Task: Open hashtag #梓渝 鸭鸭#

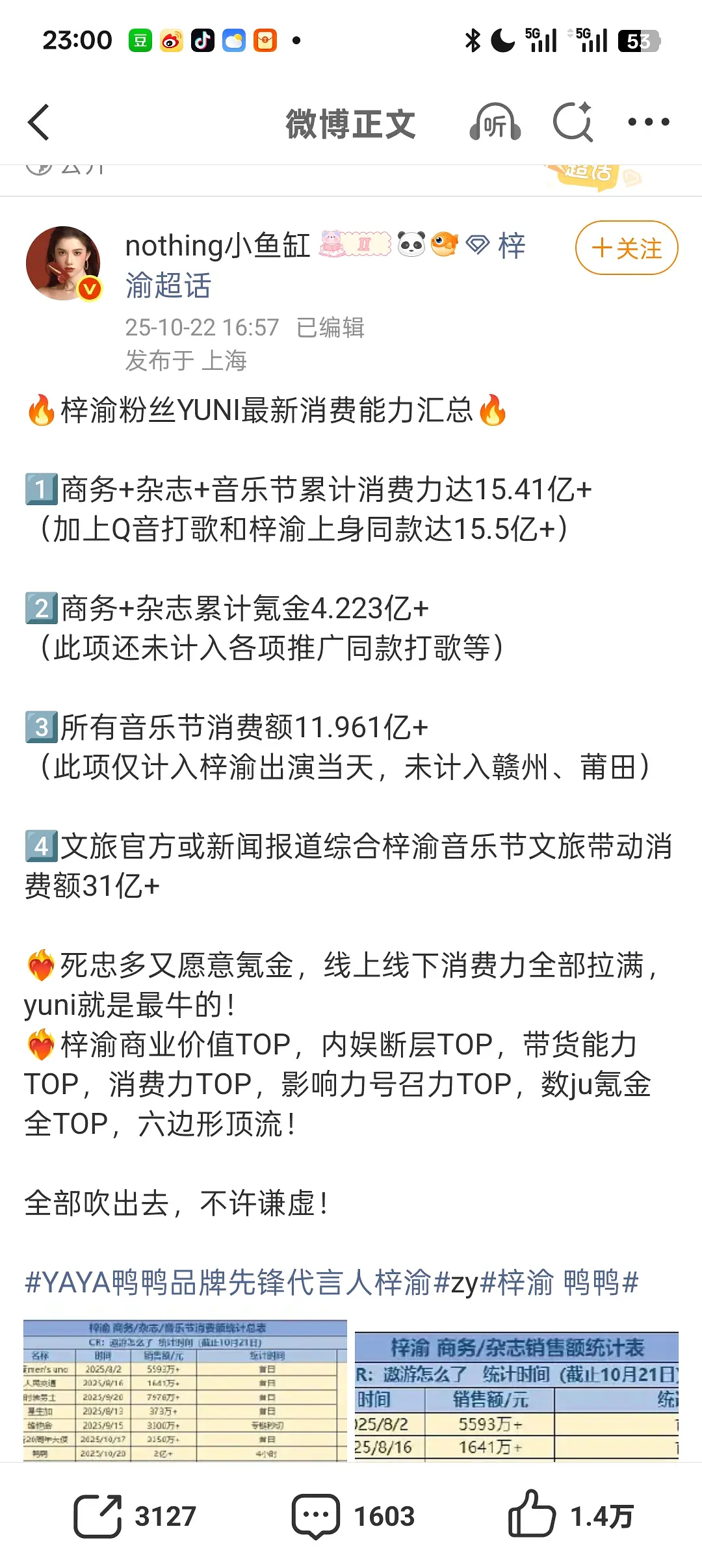Action: (x=559, y=1282)
